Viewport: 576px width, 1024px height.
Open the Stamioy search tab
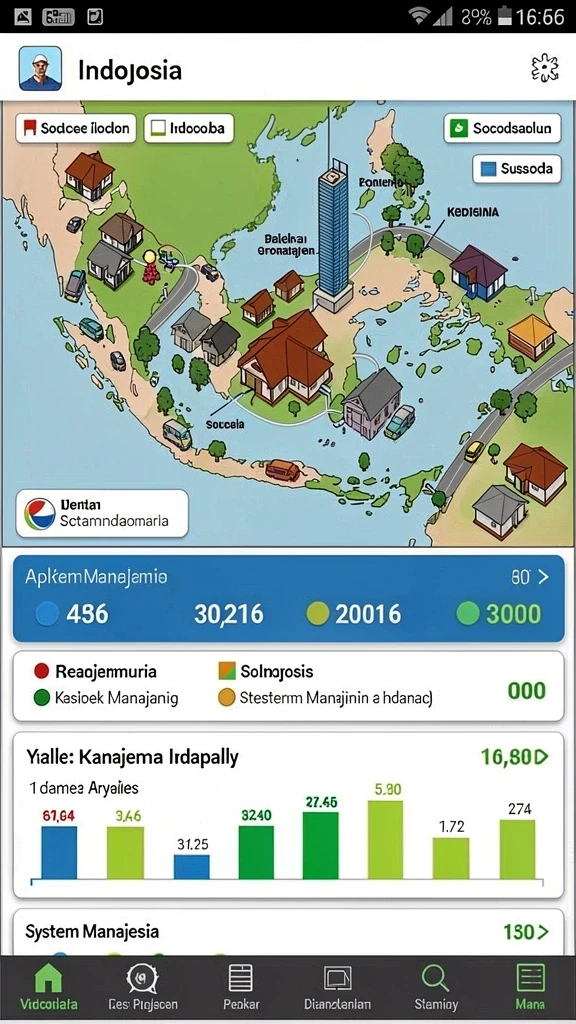pyautogui.click(x=436, y=988)
